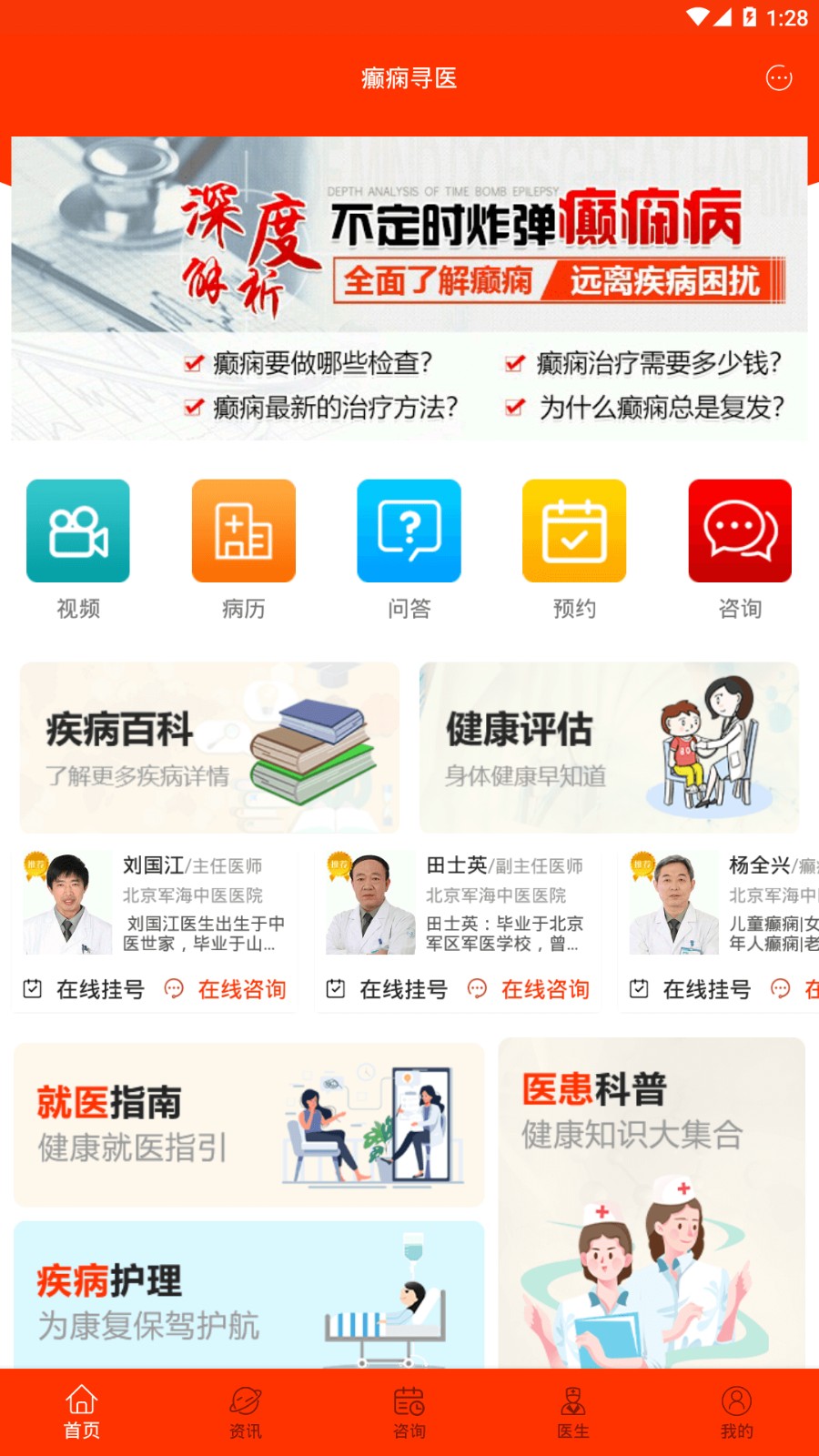Image resolution: width=819 pixels, height=1456 pixels.
Task: Open the 问答 (Q&A) speech bubble icon
Action: (x=409, y=531)
